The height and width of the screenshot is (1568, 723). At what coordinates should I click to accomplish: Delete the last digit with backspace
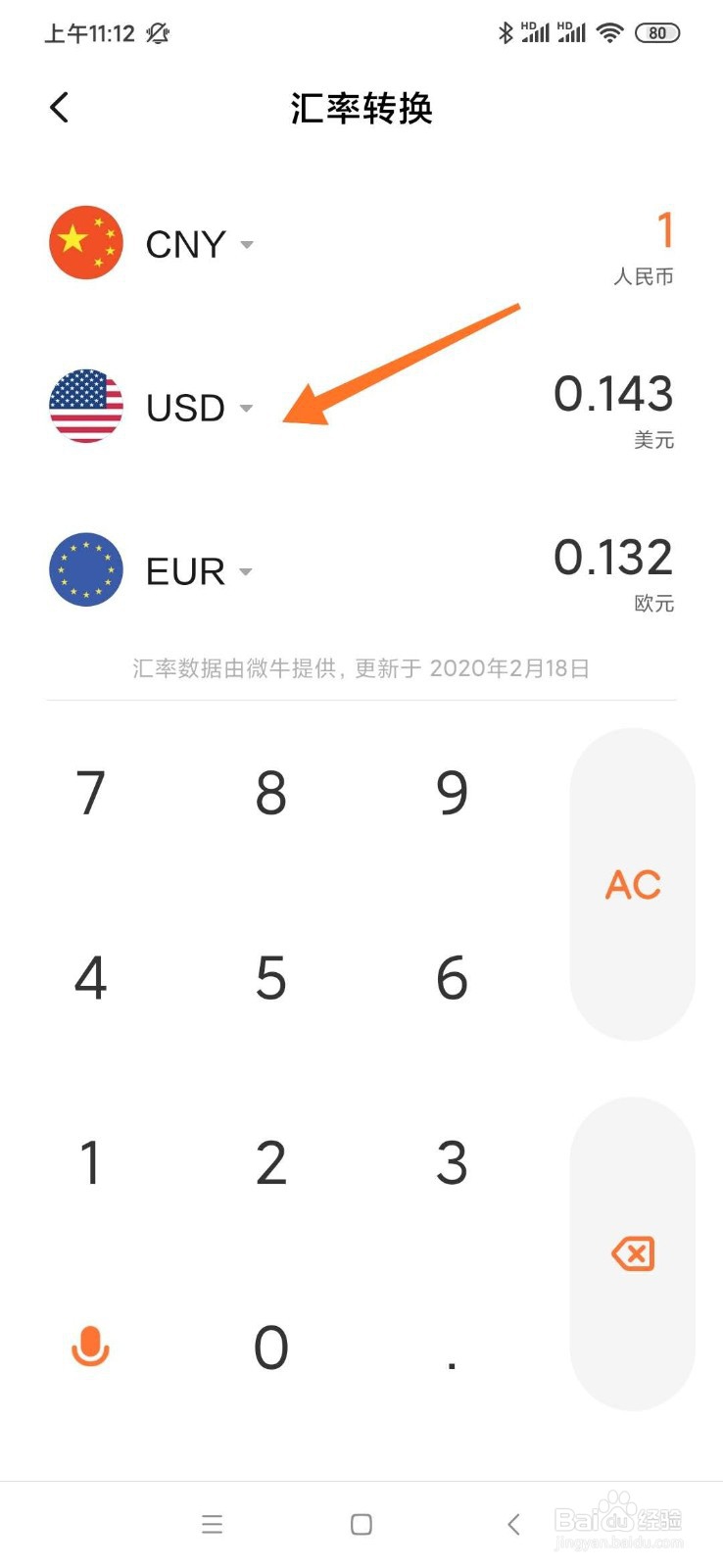pos(633,1253)
